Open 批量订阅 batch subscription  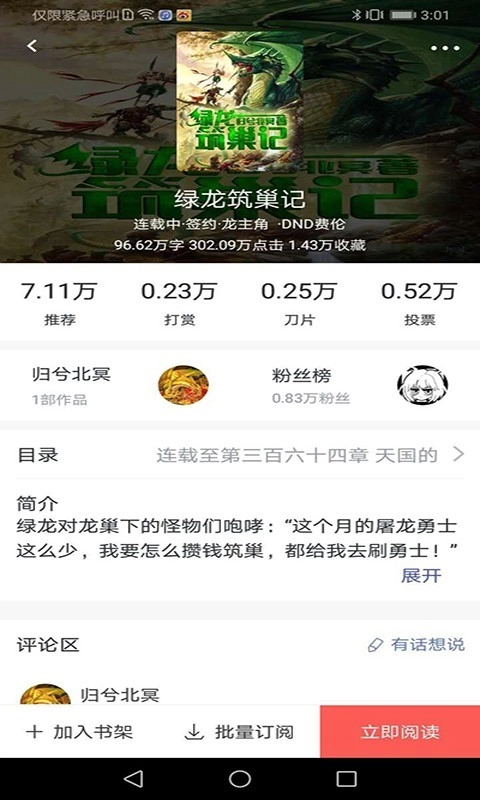239,732
